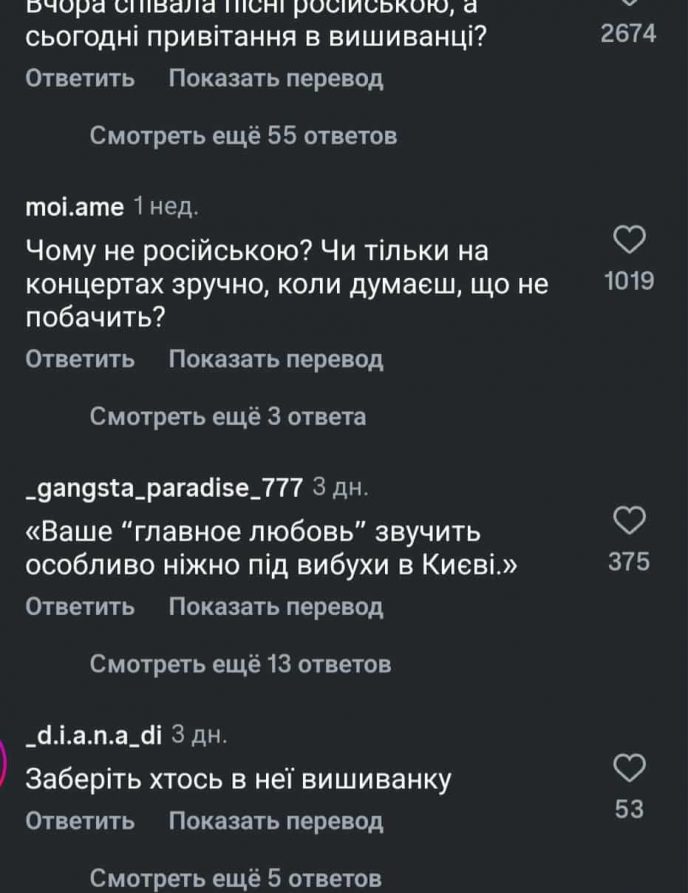Reply to moi.ame's comment

pos(79,359)
